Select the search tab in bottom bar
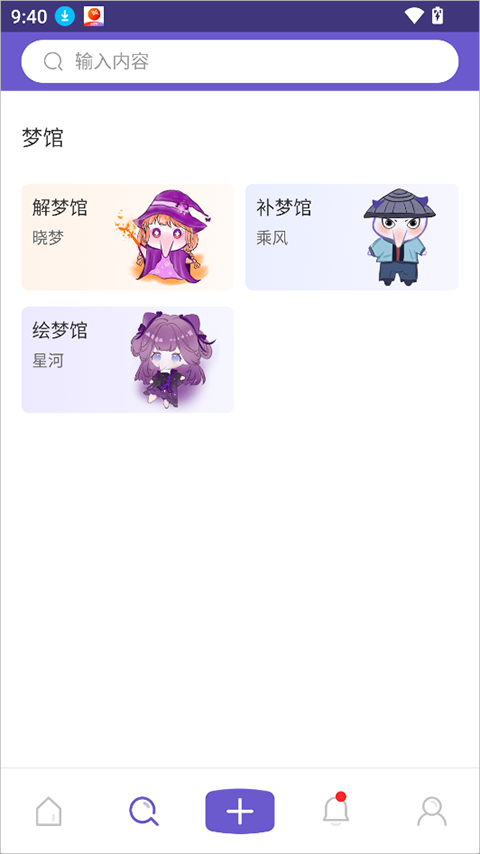The image size is (480, 854). click(144, 812)
